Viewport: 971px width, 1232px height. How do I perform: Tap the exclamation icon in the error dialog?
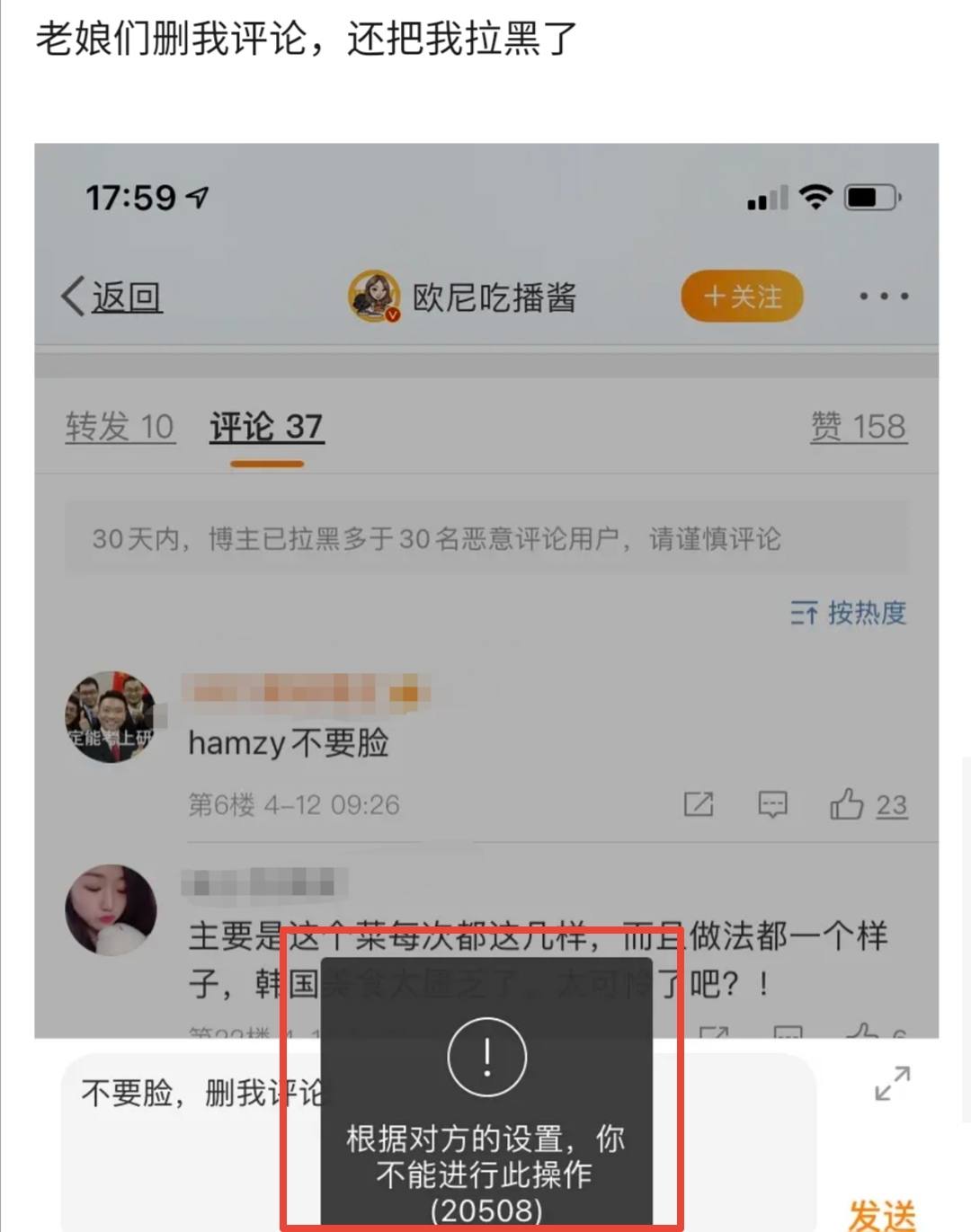(485, 1058)
